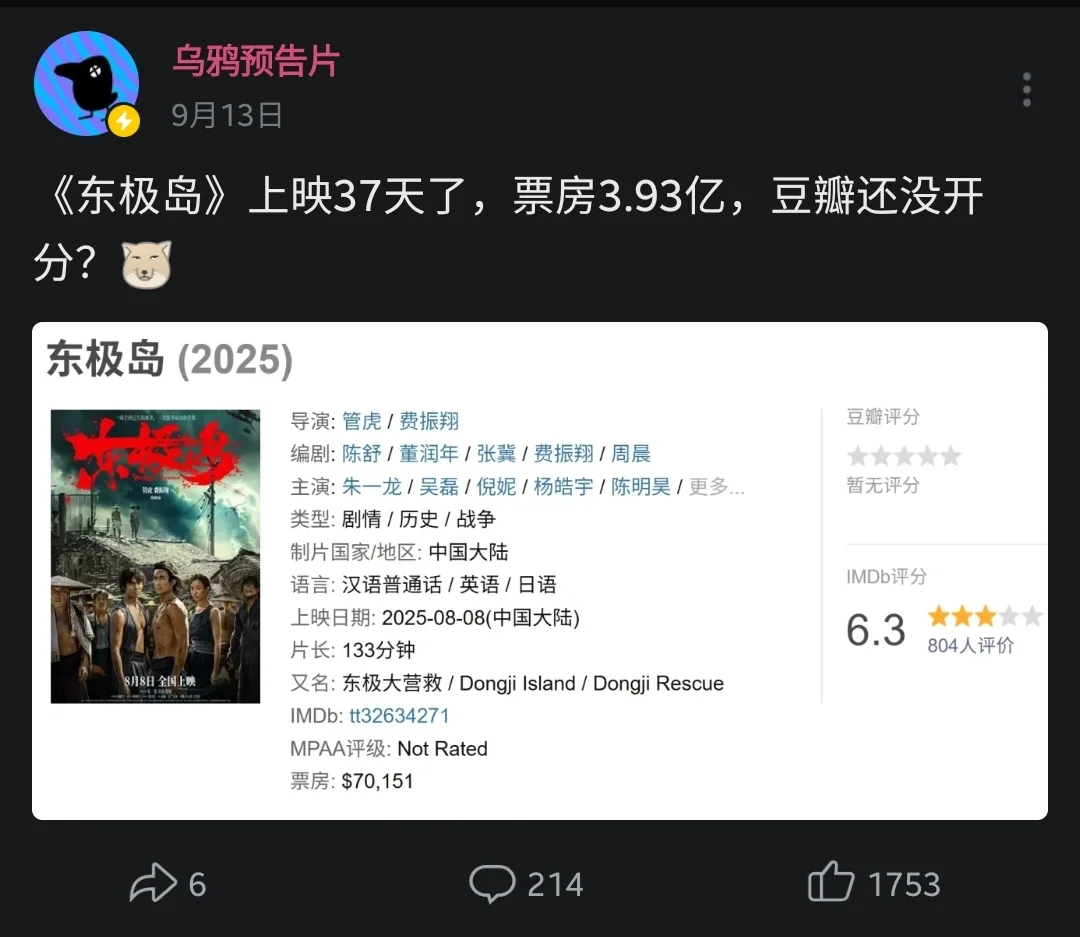Tap the 乌鸦预告片 username

(x=256, y=62)
